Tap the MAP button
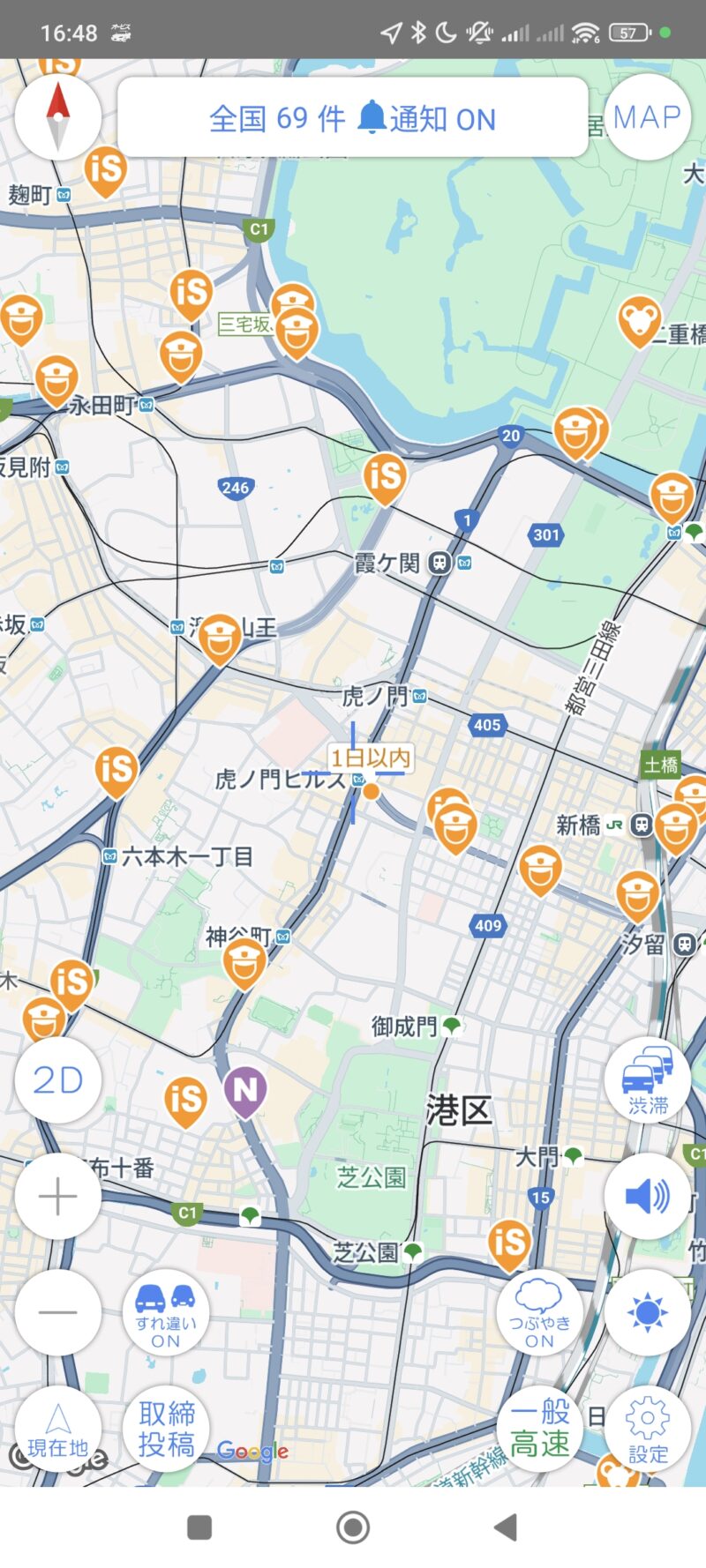Screen dimensions: 706x1568 coord(647,117)
